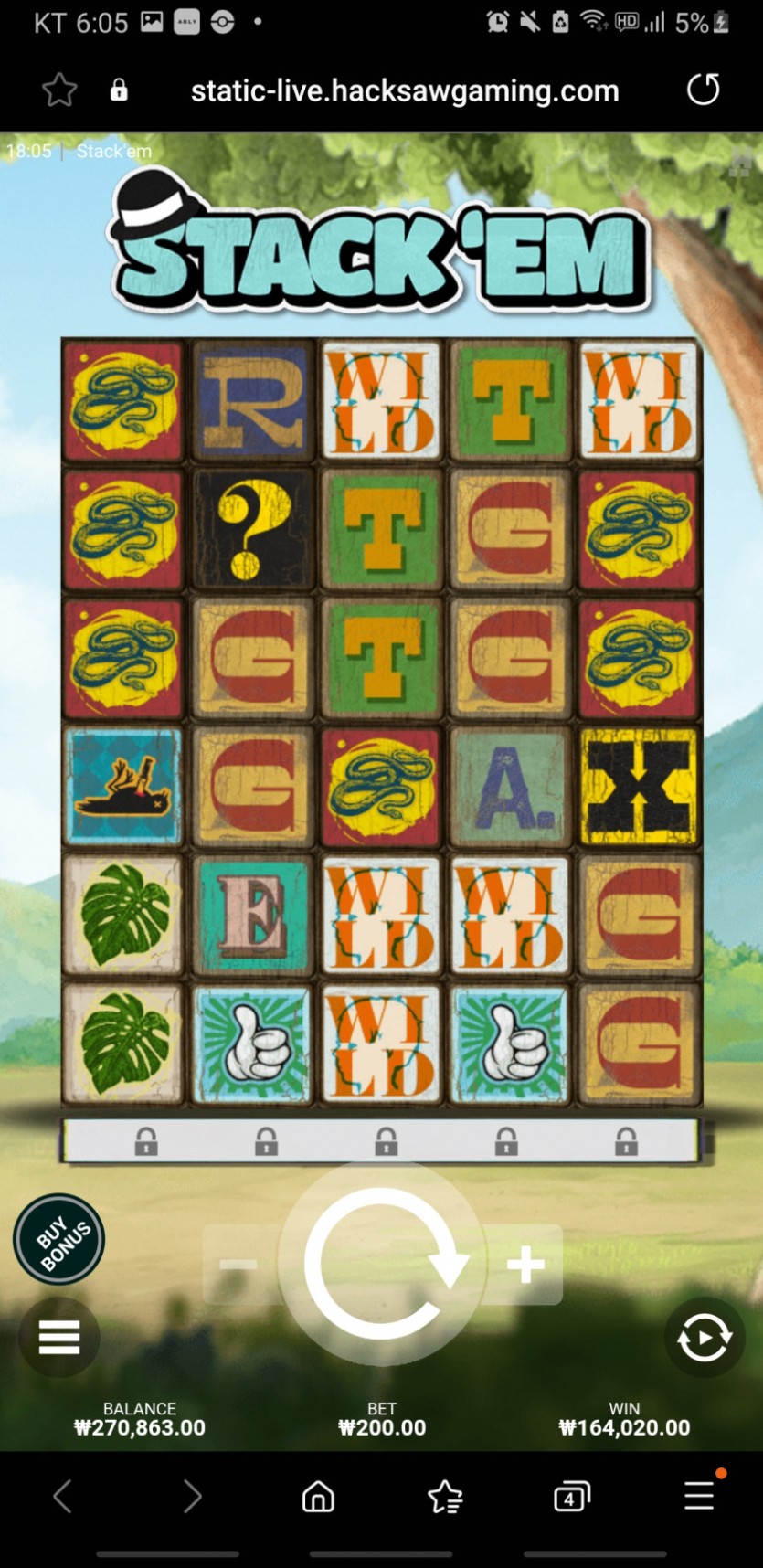The height and width of the screenshot is (1568, 763).
Task: Tap the URL address bar
Action: click(404, 90)
